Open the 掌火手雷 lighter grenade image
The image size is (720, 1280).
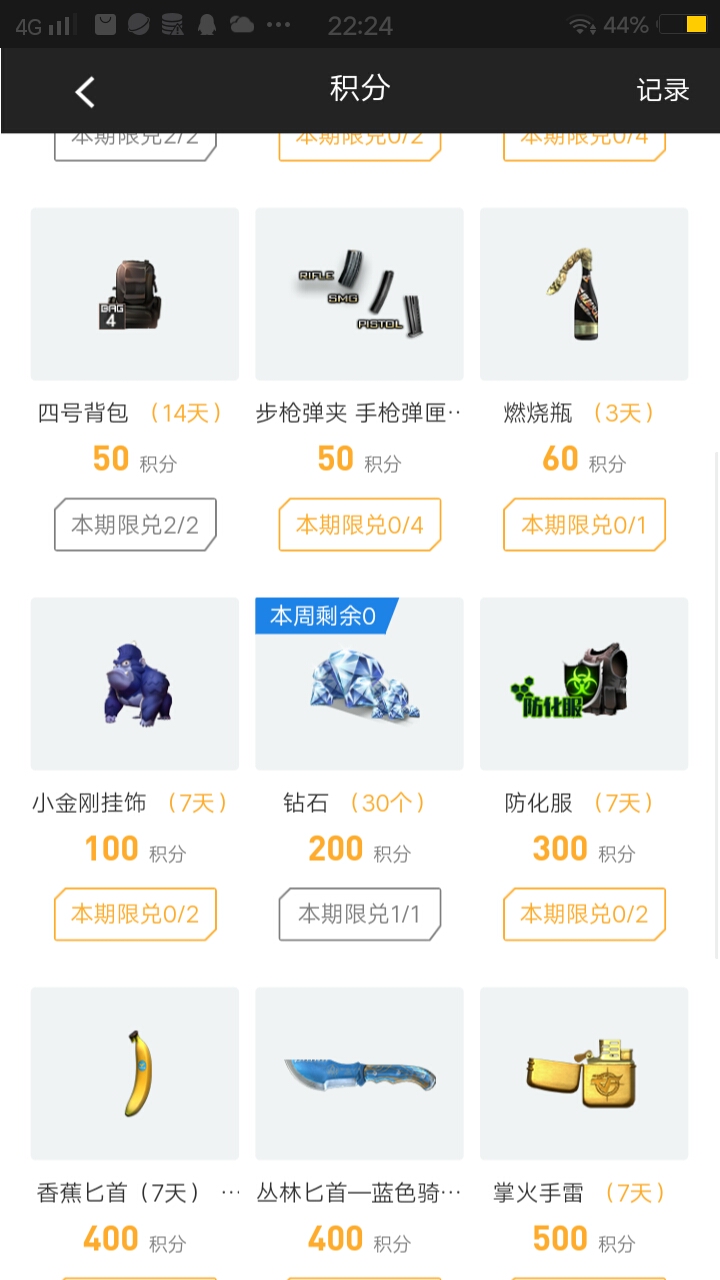583,1073
